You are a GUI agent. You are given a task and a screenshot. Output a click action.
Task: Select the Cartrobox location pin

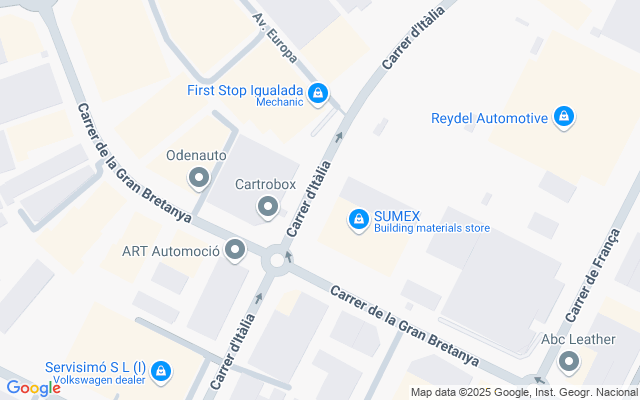click(x=267, y=208)
